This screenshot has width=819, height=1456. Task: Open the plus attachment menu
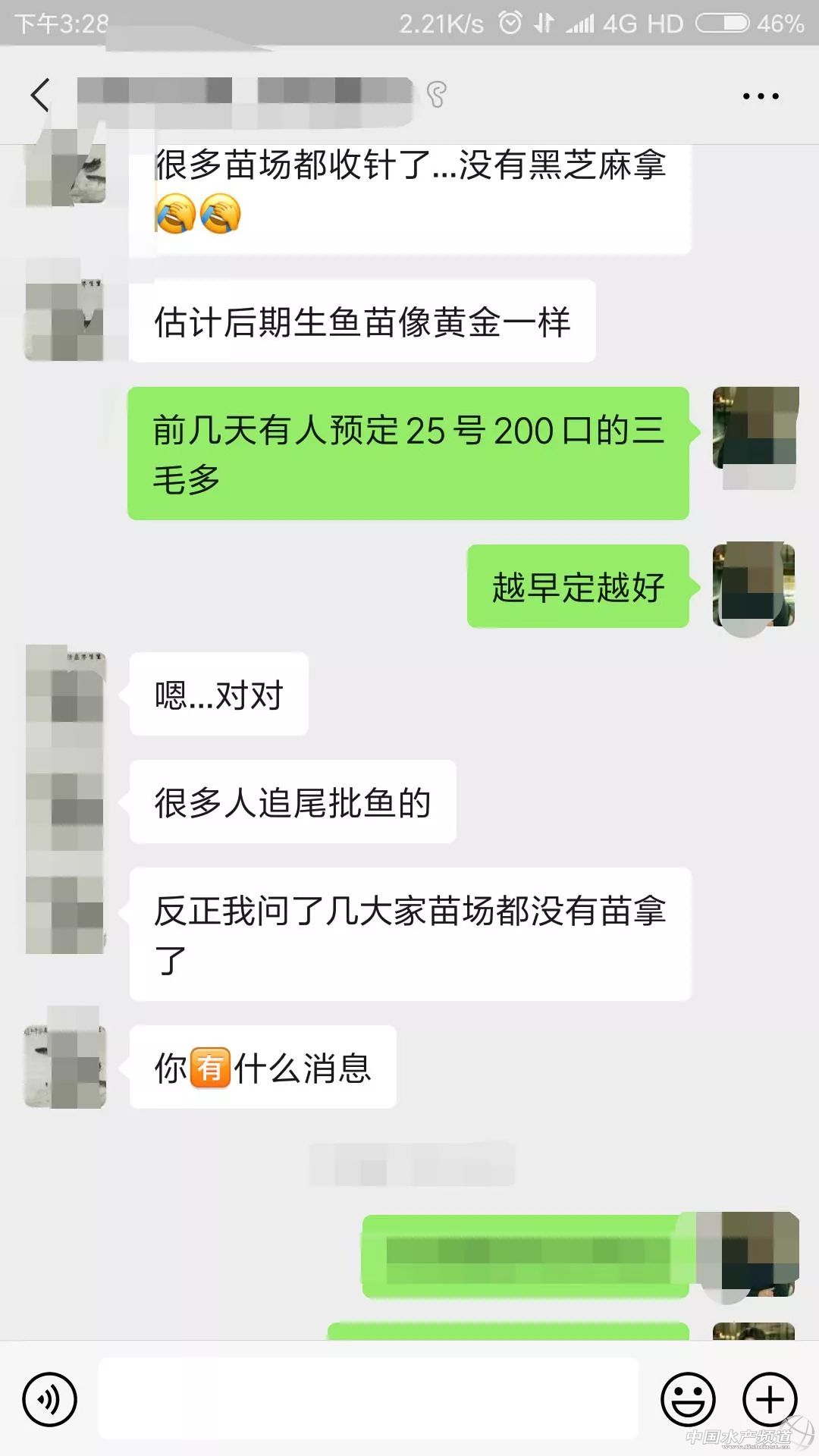(x=769, y=1398)
